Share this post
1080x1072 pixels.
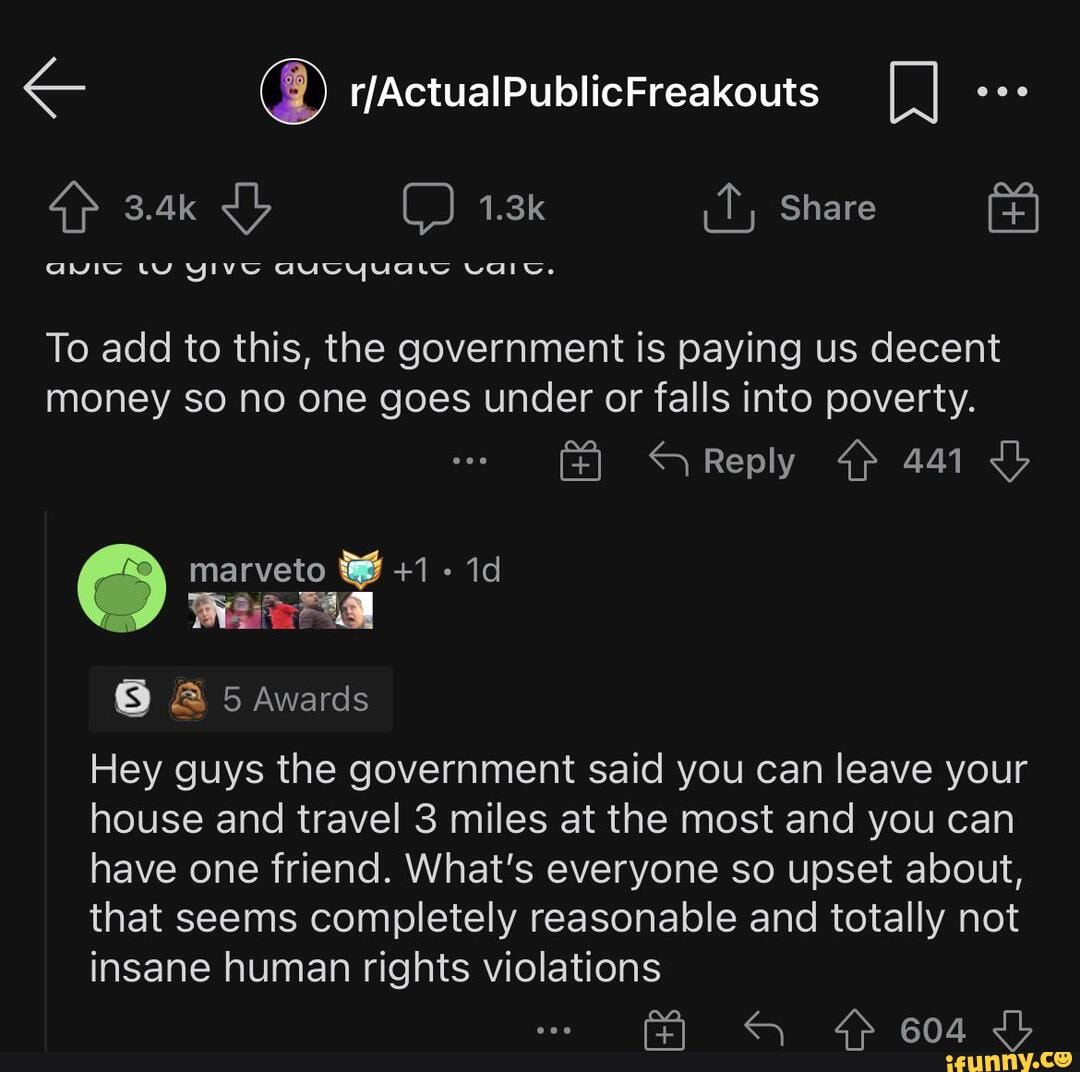coord(790,209)
